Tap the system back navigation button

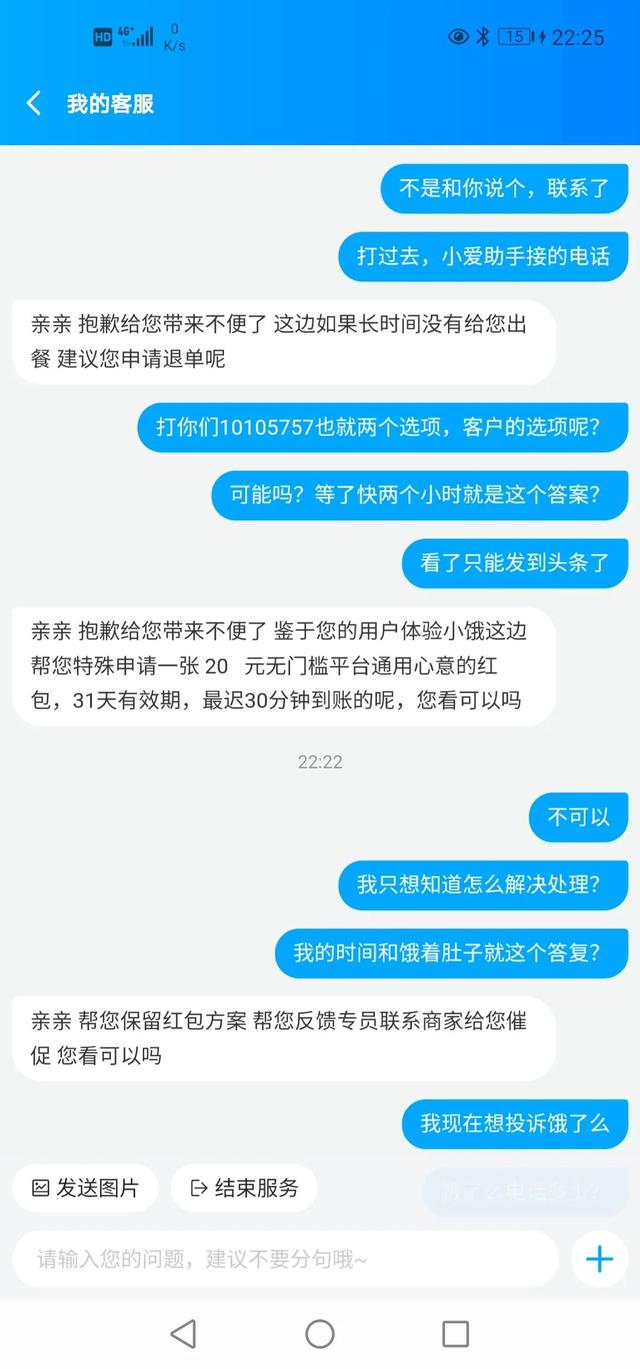pyautogui.click(x=183, y=1333)
